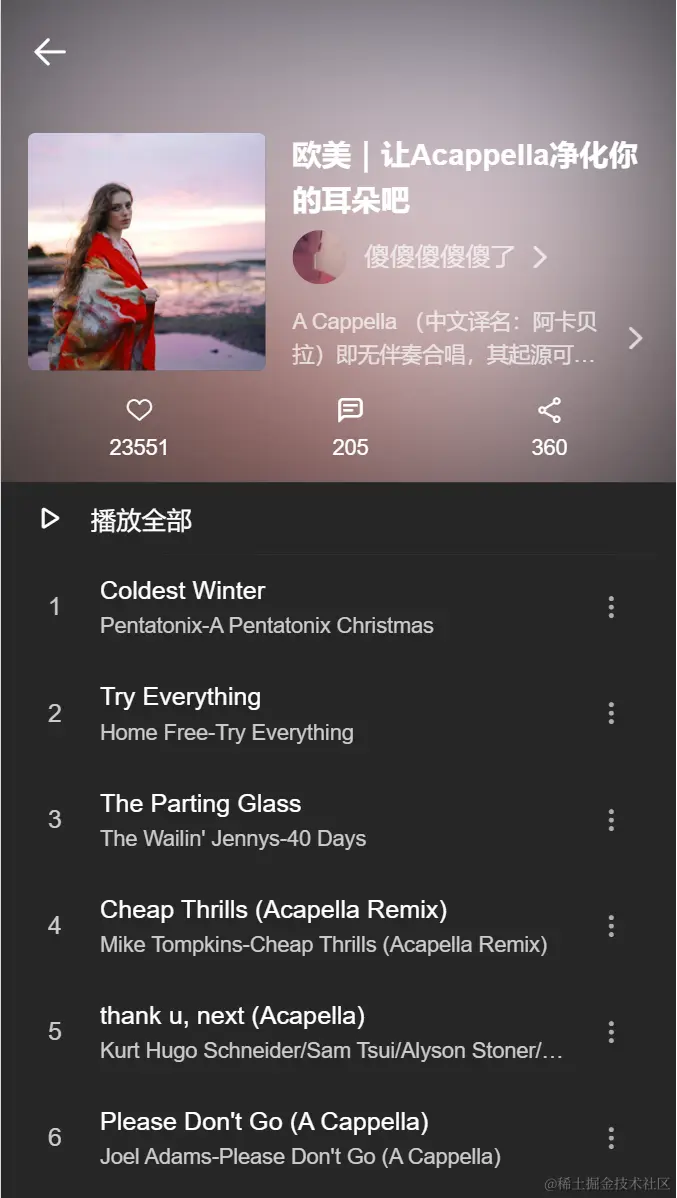Open more options for thank u, next
This screenshot has width=677, height=1198.
[x=611, y=1032]
